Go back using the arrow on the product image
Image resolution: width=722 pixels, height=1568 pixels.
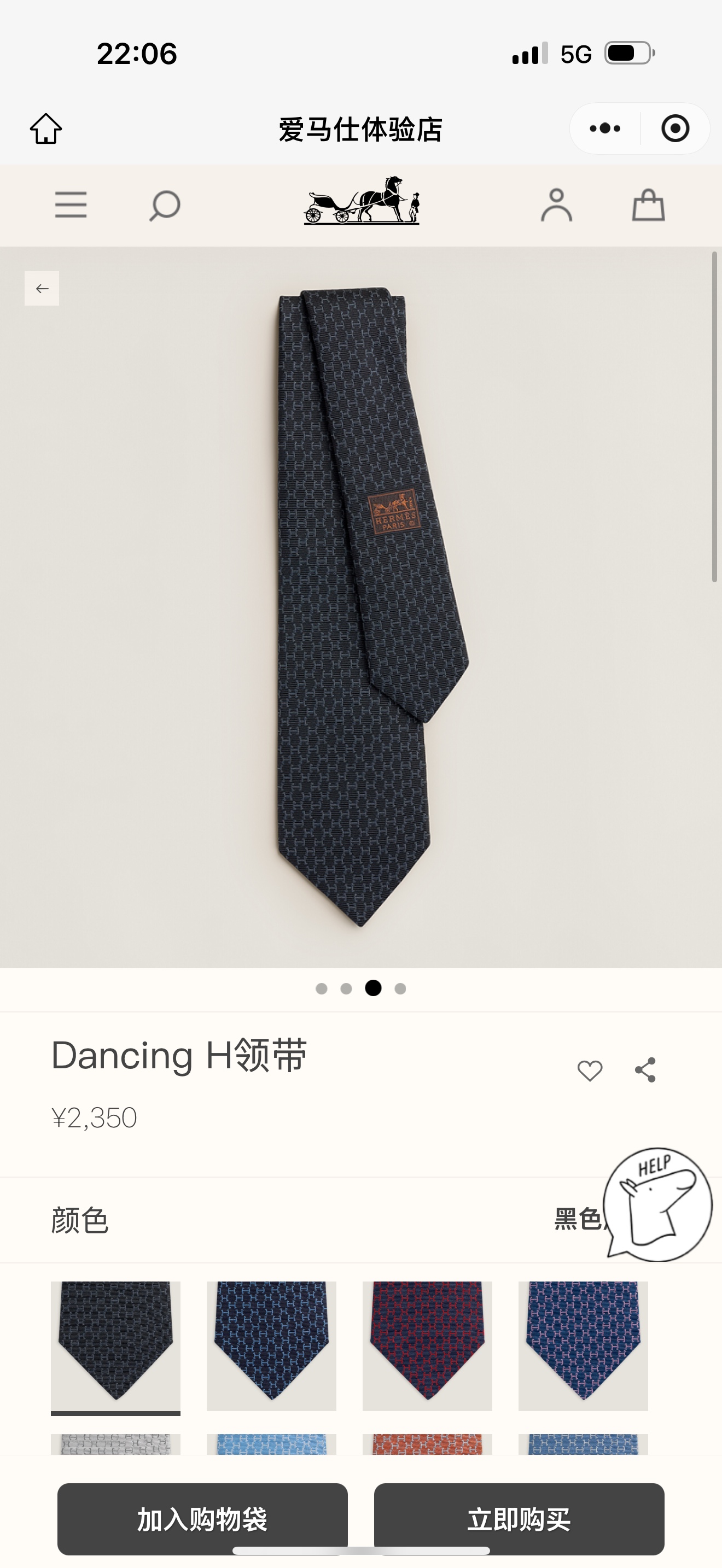pos(42,289)
